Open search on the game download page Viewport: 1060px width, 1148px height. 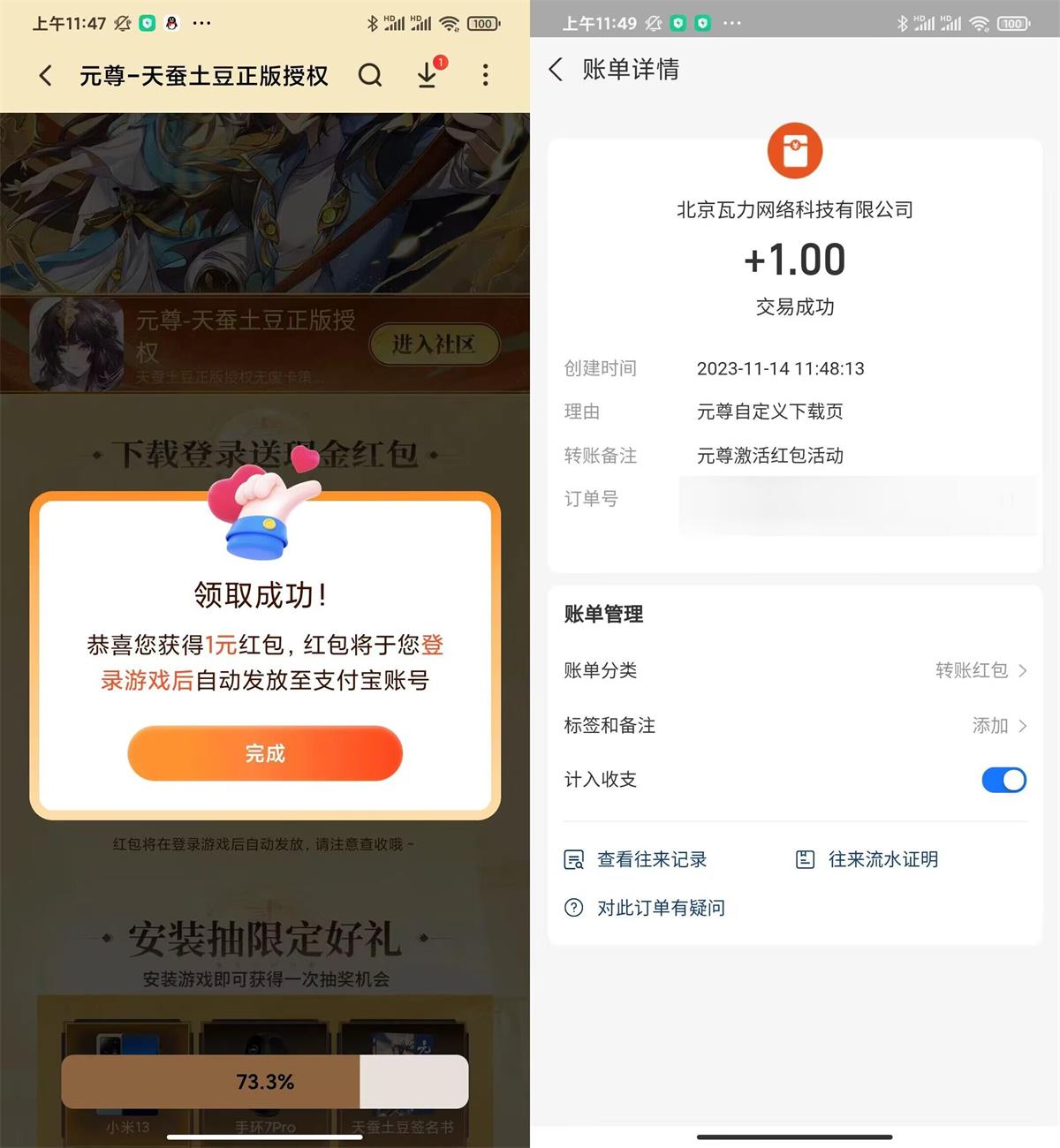click(x=371, y=76)
